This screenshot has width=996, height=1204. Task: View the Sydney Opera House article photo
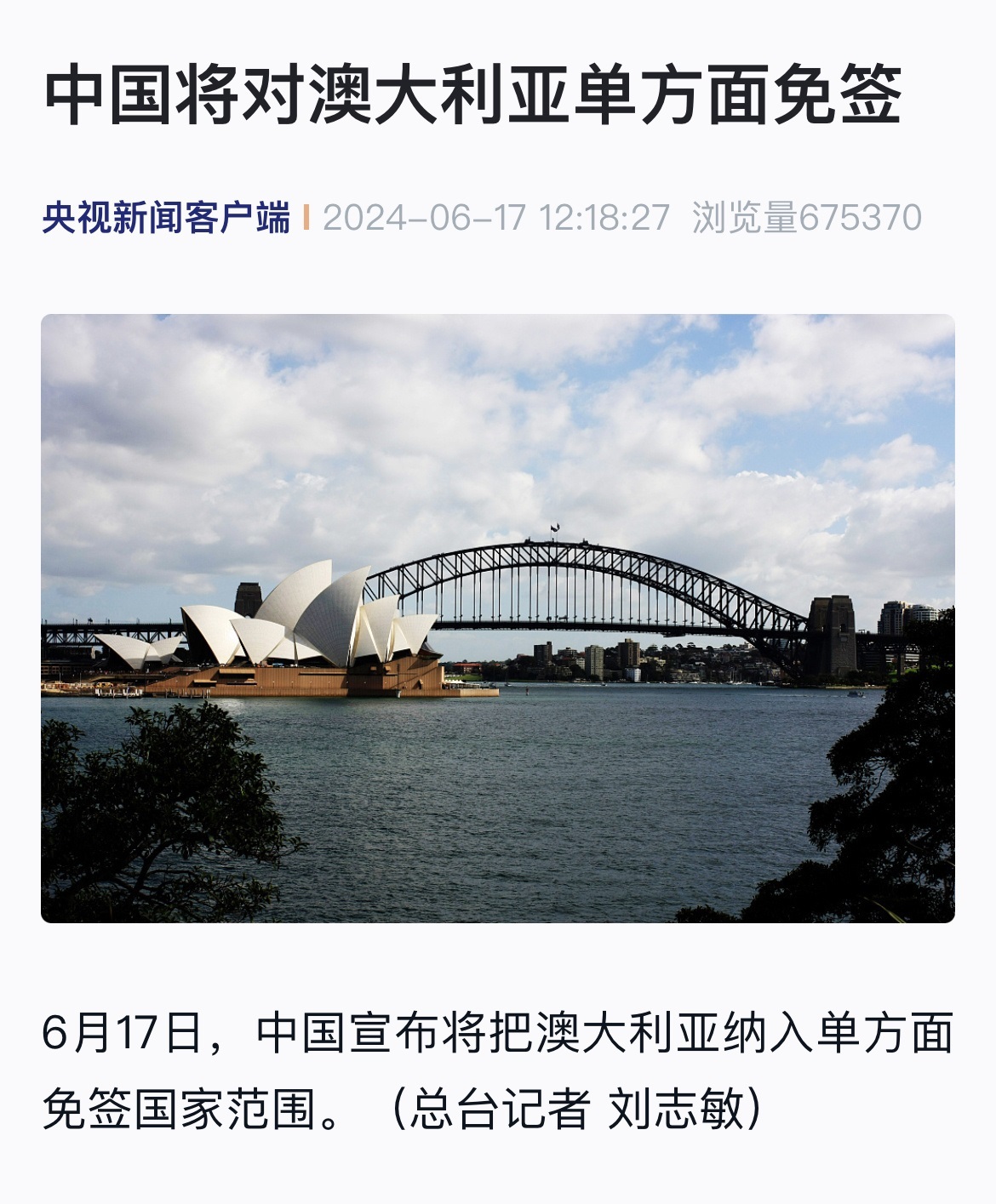[x=497, y=619]
